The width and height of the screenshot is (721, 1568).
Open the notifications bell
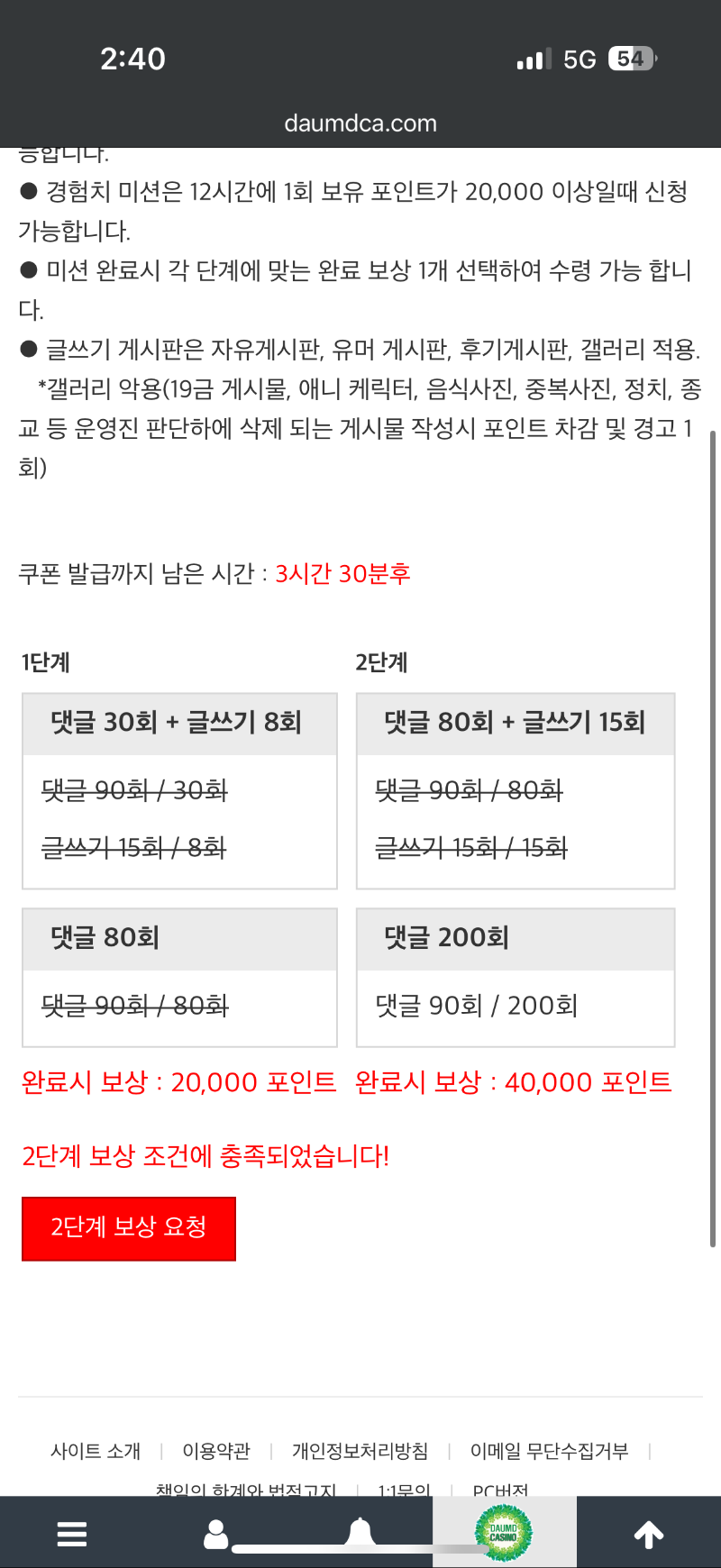click(360, 1531)
